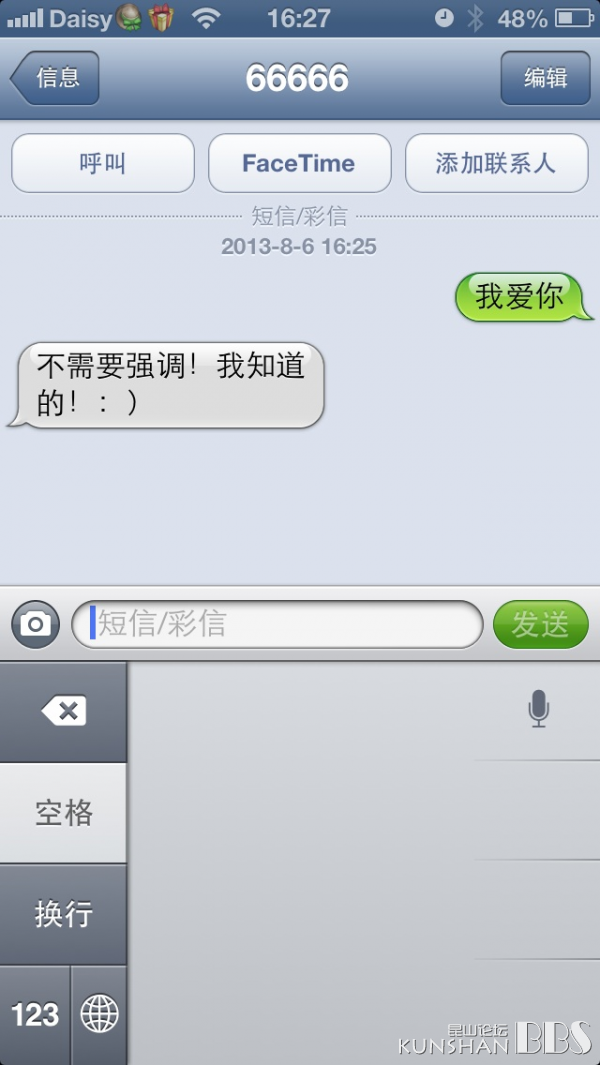Start dictation with the microphone key
This screenshot has height=1065, width=600.
pyautogui.click(x=538, y=709)
